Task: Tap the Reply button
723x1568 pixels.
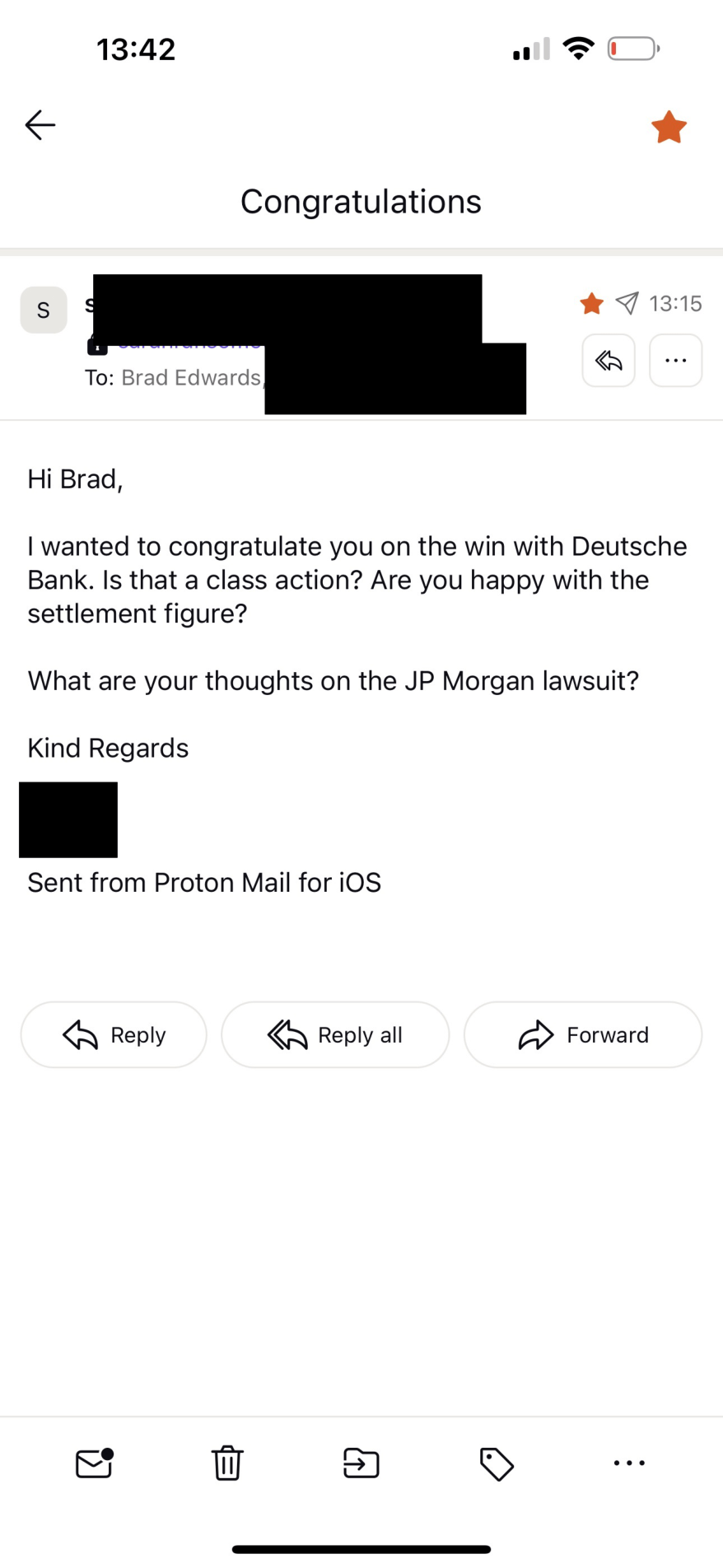Action: coord(114,1034)
